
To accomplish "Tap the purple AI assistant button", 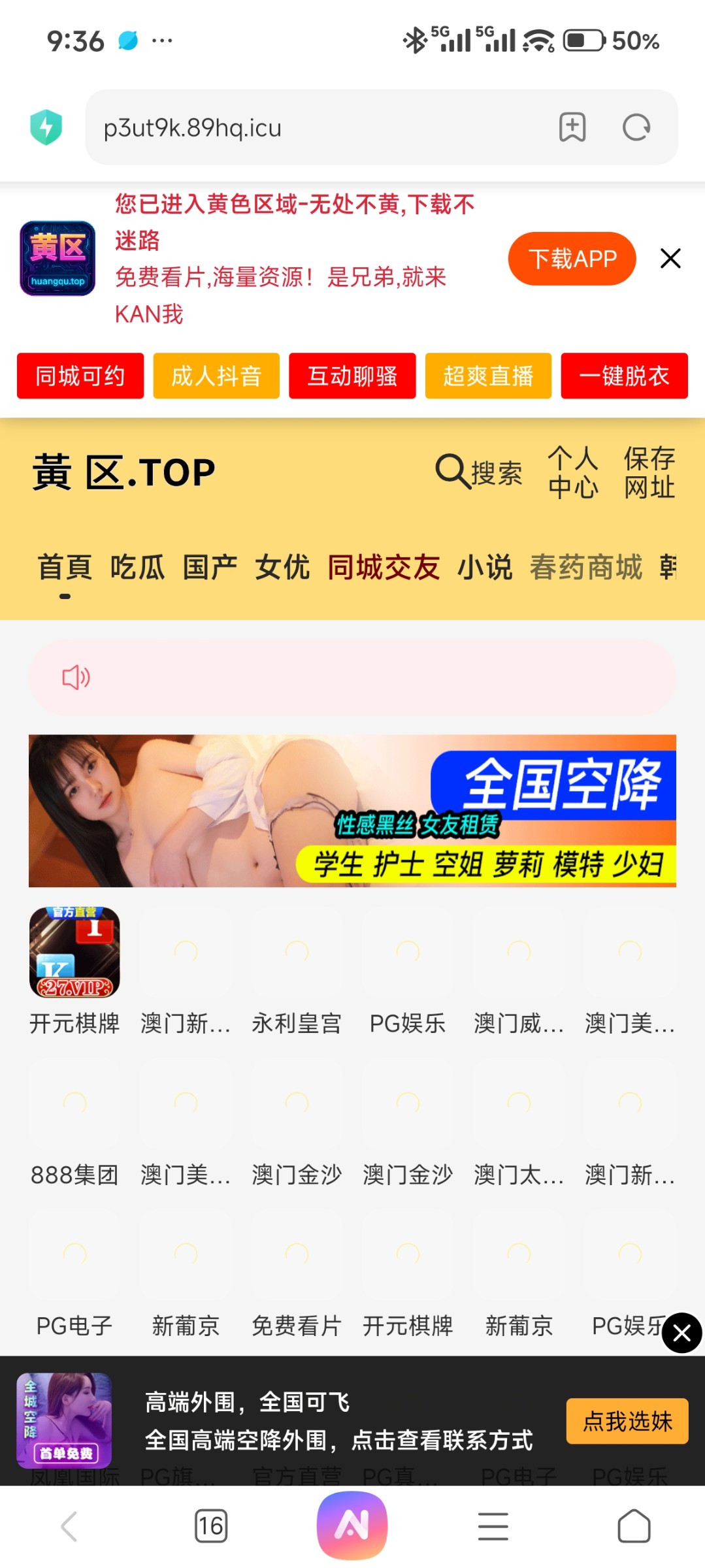I will click(x=352, y=1524).
